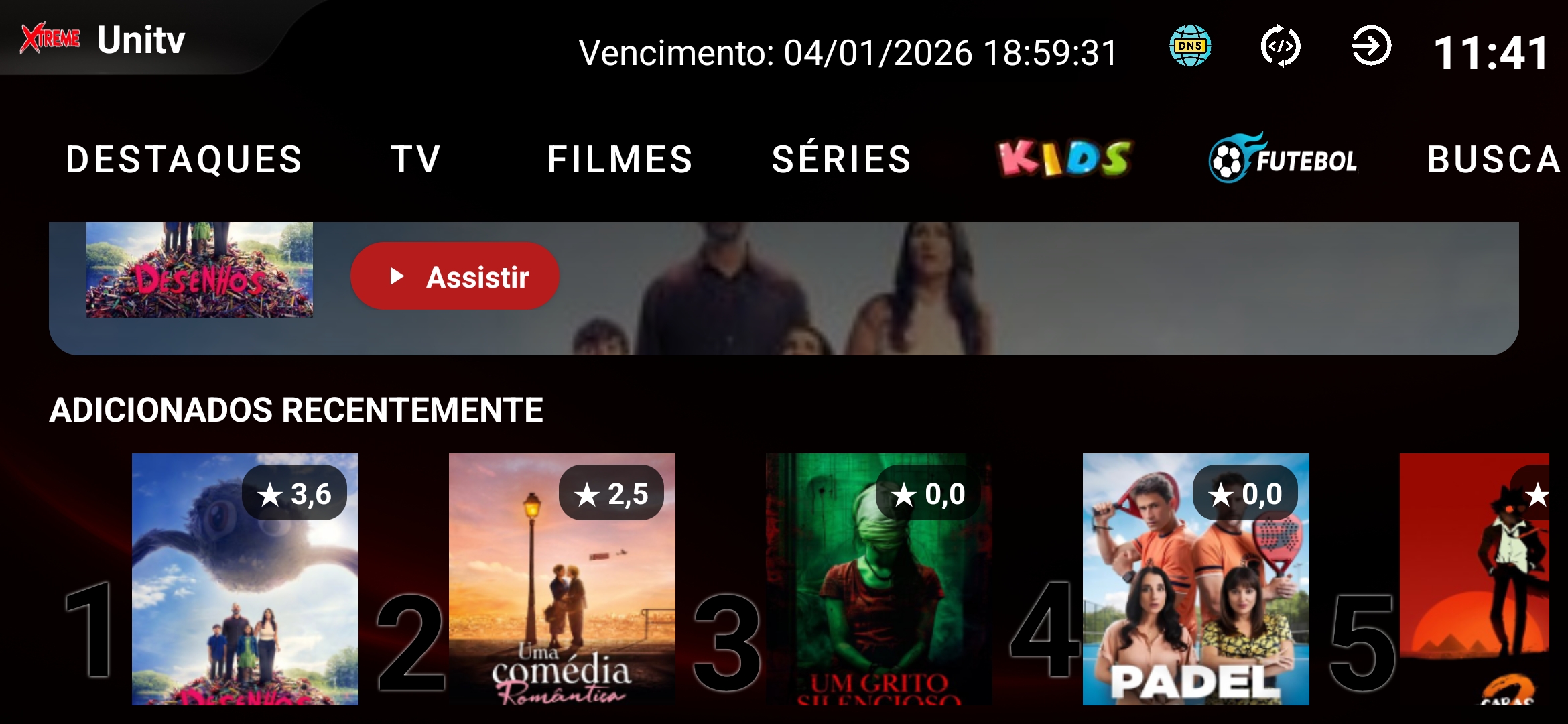Open the Kids section
Screen dimensions: 1568x724
coord(1065,158)
